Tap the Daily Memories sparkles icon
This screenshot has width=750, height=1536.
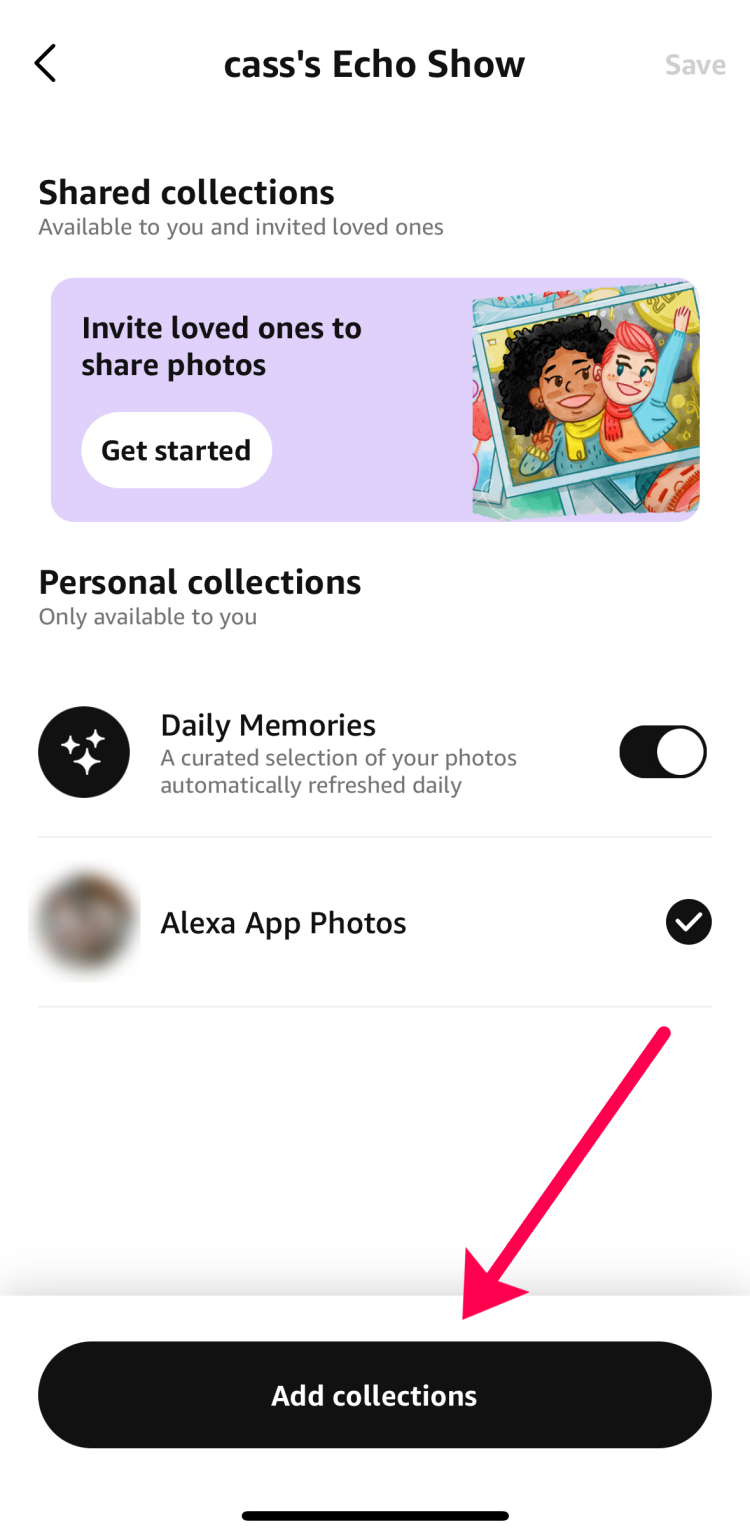84,752
